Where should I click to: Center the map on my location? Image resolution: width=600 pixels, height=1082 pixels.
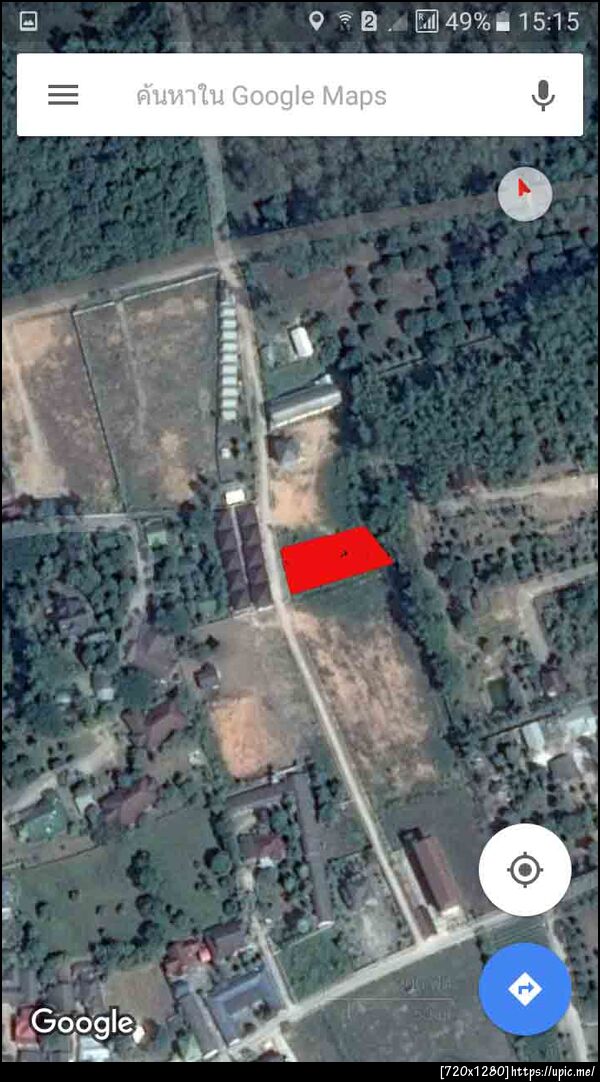(x=525, y=870)
